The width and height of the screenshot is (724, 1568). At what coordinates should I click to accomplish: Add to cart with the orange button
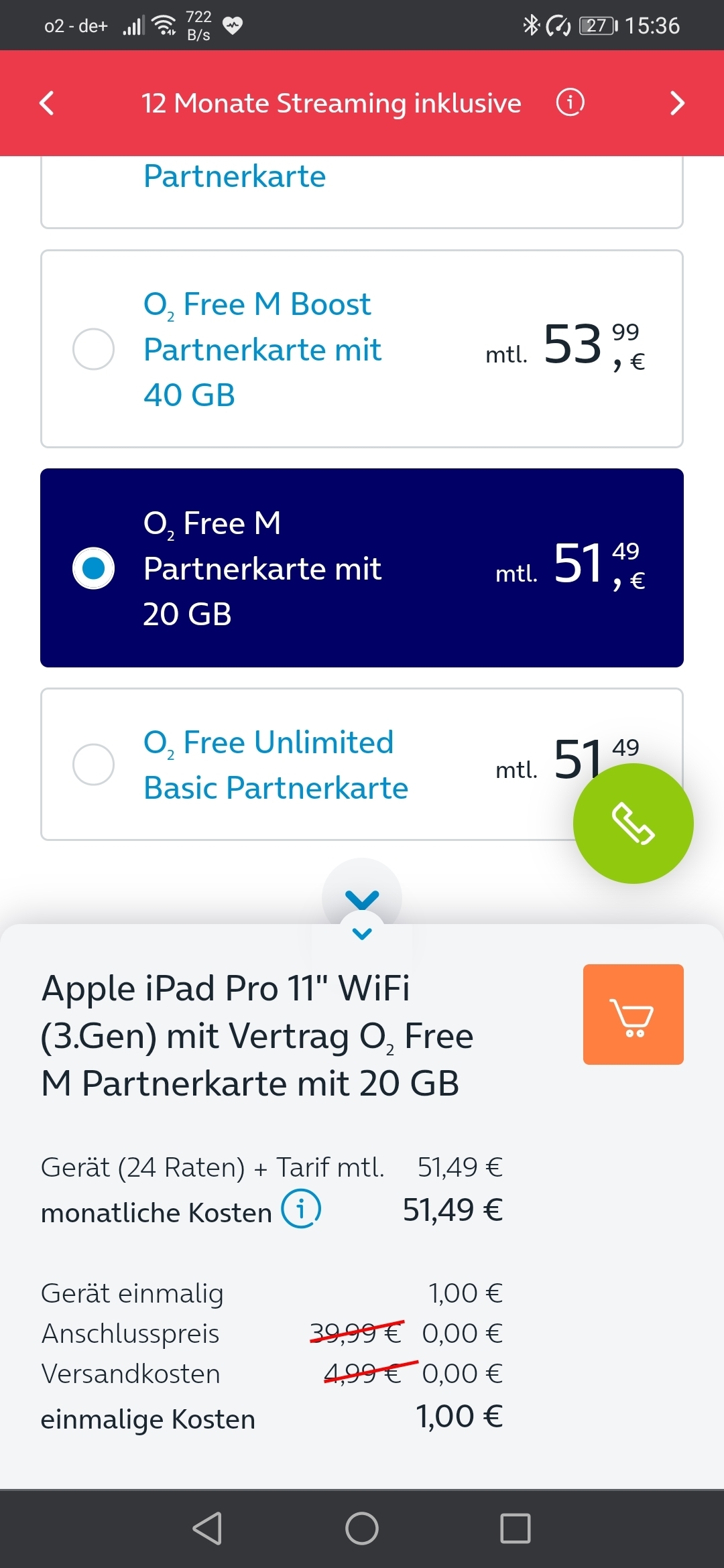[x=633, y=1015]
